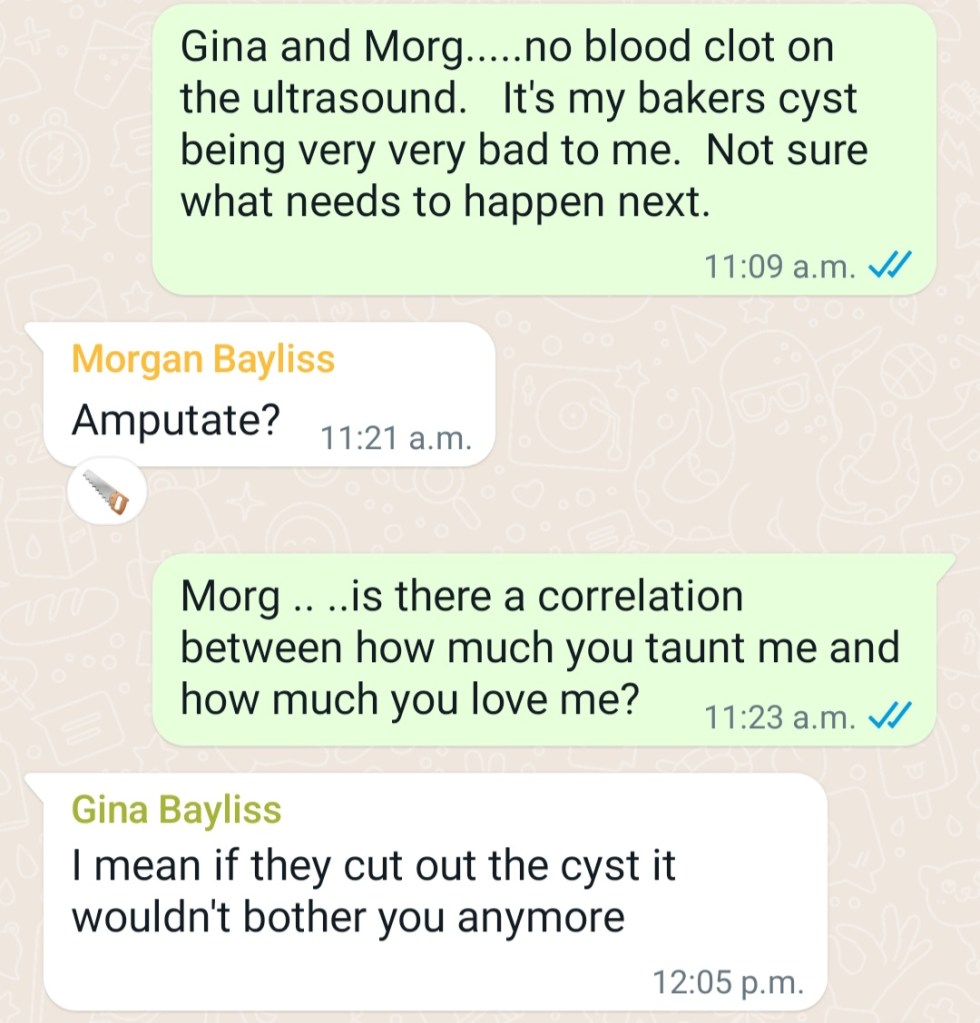Tap sender name Gina Bayliss
The height and width of the screenshot is (1023, 980).
[x=176, y=809]
